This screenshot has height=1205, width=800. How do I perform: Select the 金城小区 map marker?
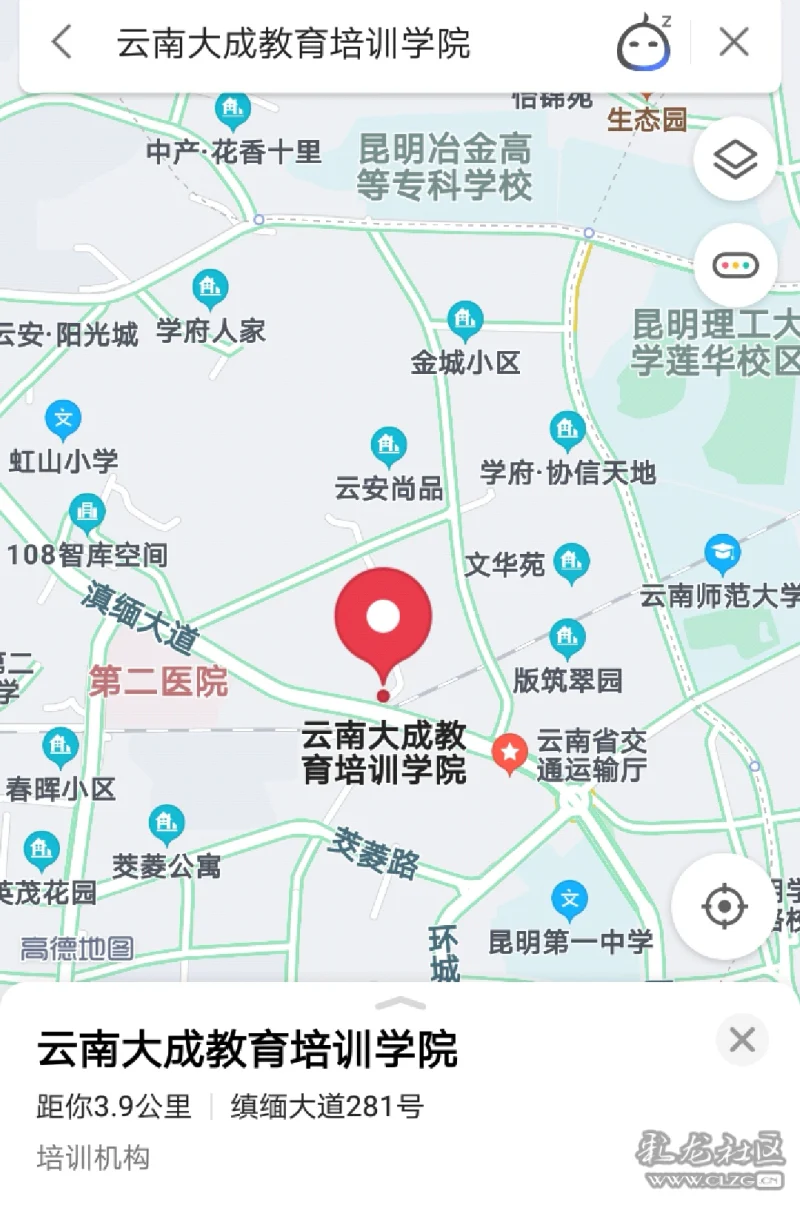(464, 320)
